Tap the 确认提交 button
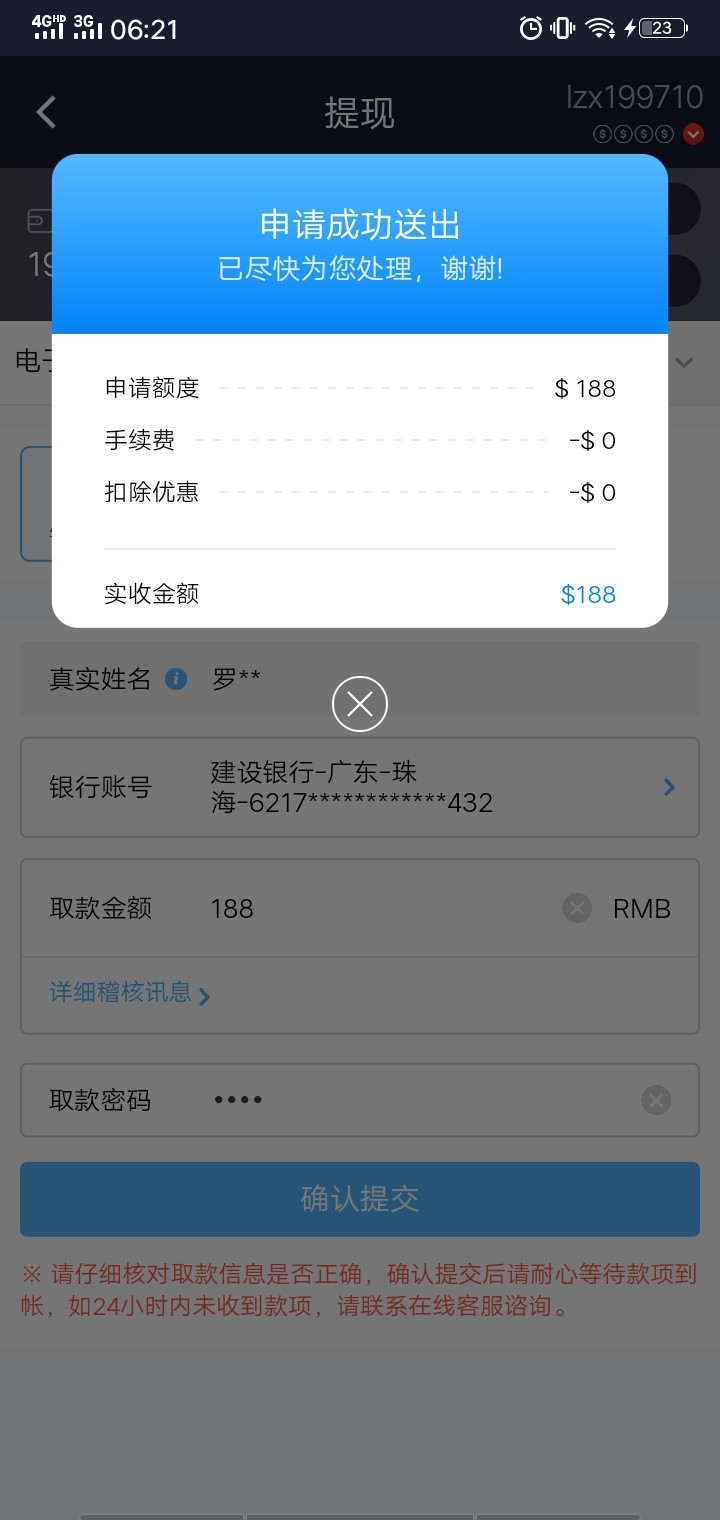 360,1199
